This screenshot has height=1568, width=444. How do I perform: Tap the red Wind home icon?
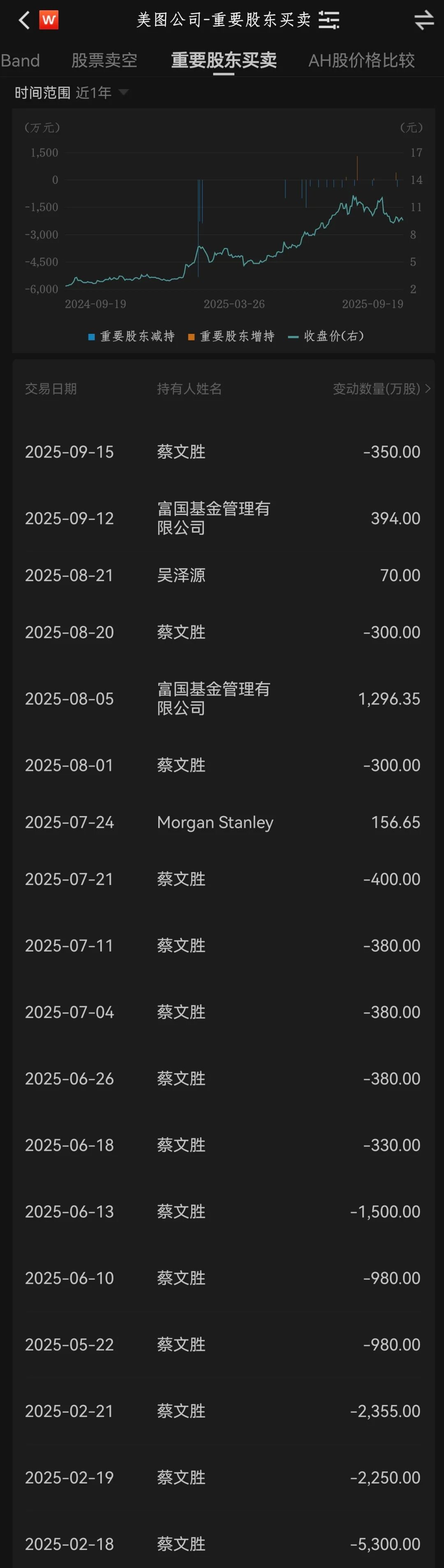coord(49,20)
